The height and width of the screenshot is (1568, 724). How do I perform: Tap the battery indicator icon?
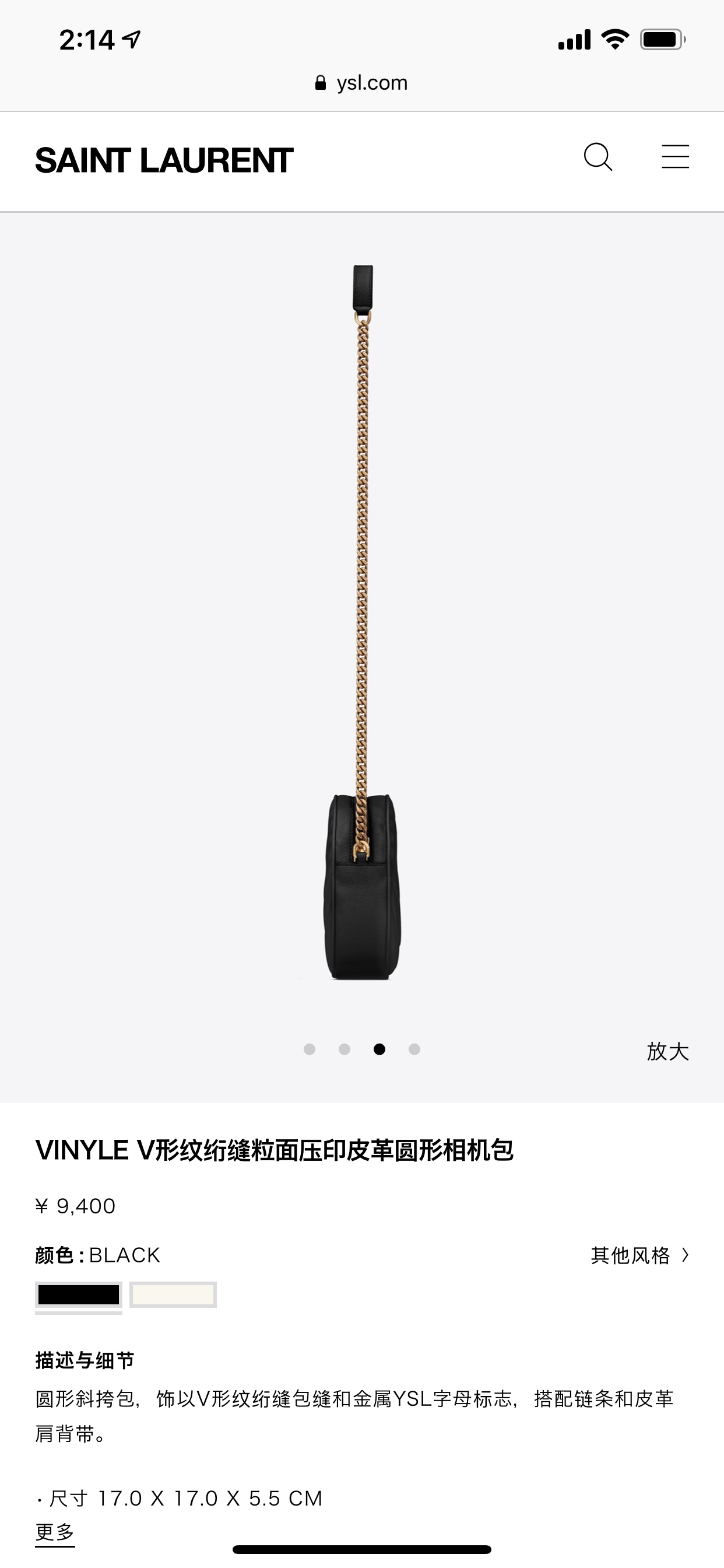(x=660, y=38)
